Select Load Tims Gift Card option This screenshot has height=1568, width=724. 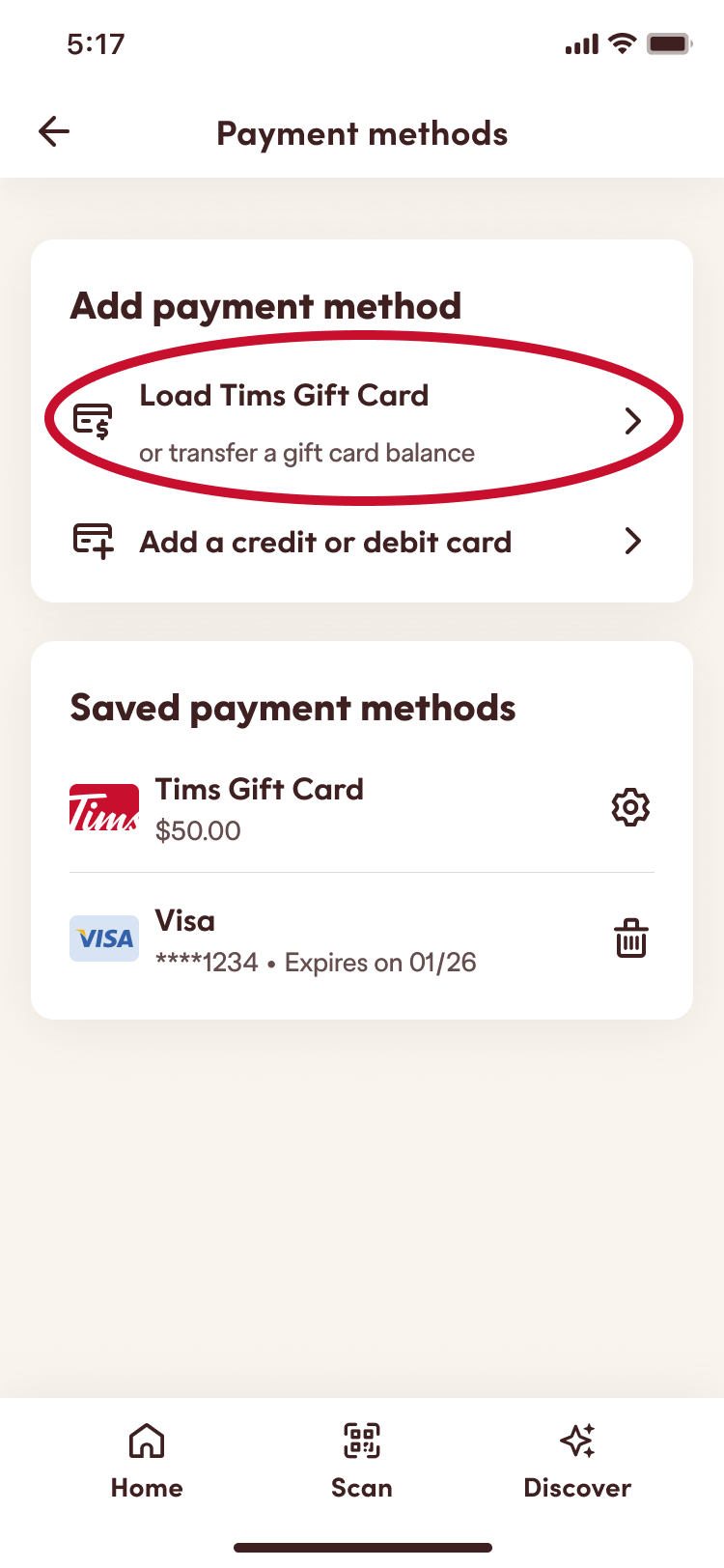[285, 395]
